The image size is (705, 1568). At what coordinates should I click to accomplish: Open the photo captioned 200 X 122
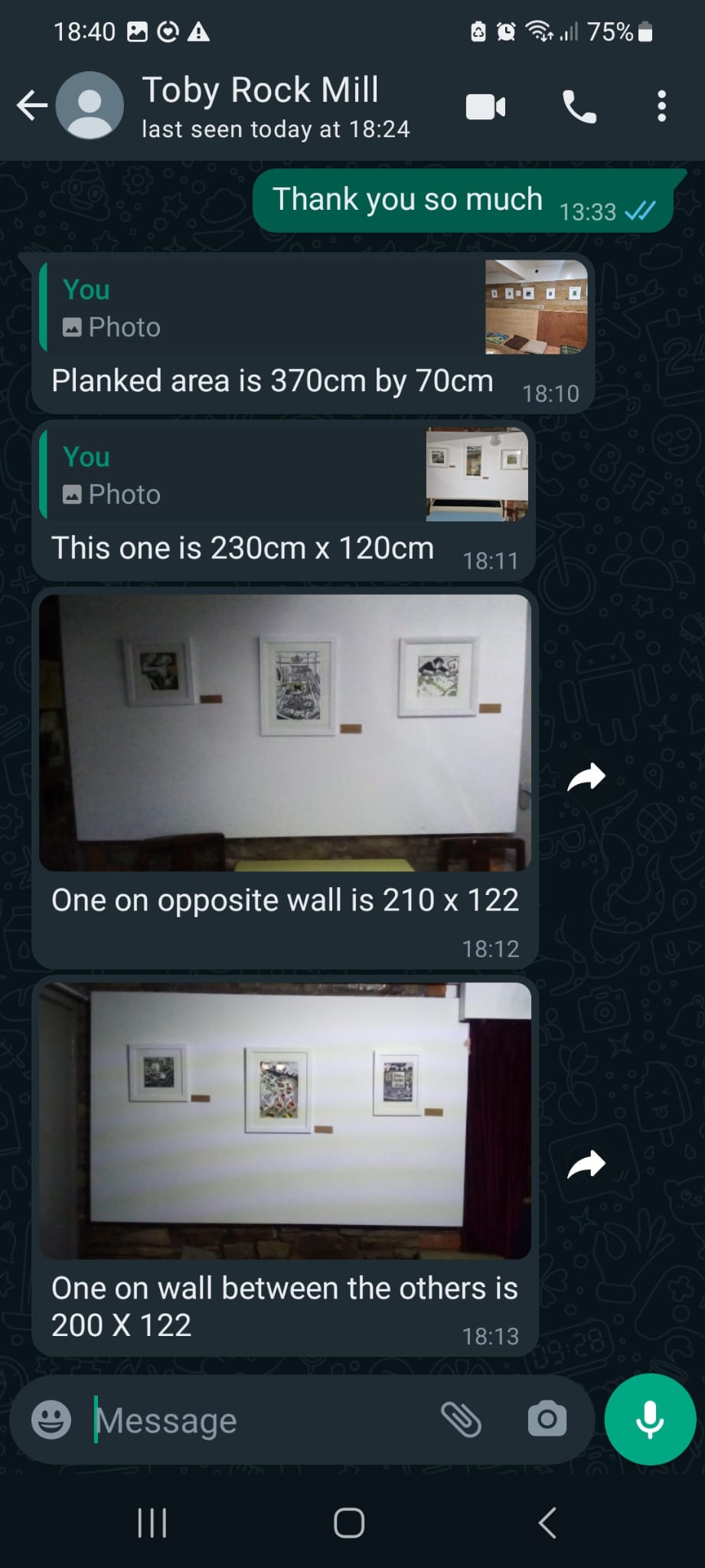tap(285, 1121)
